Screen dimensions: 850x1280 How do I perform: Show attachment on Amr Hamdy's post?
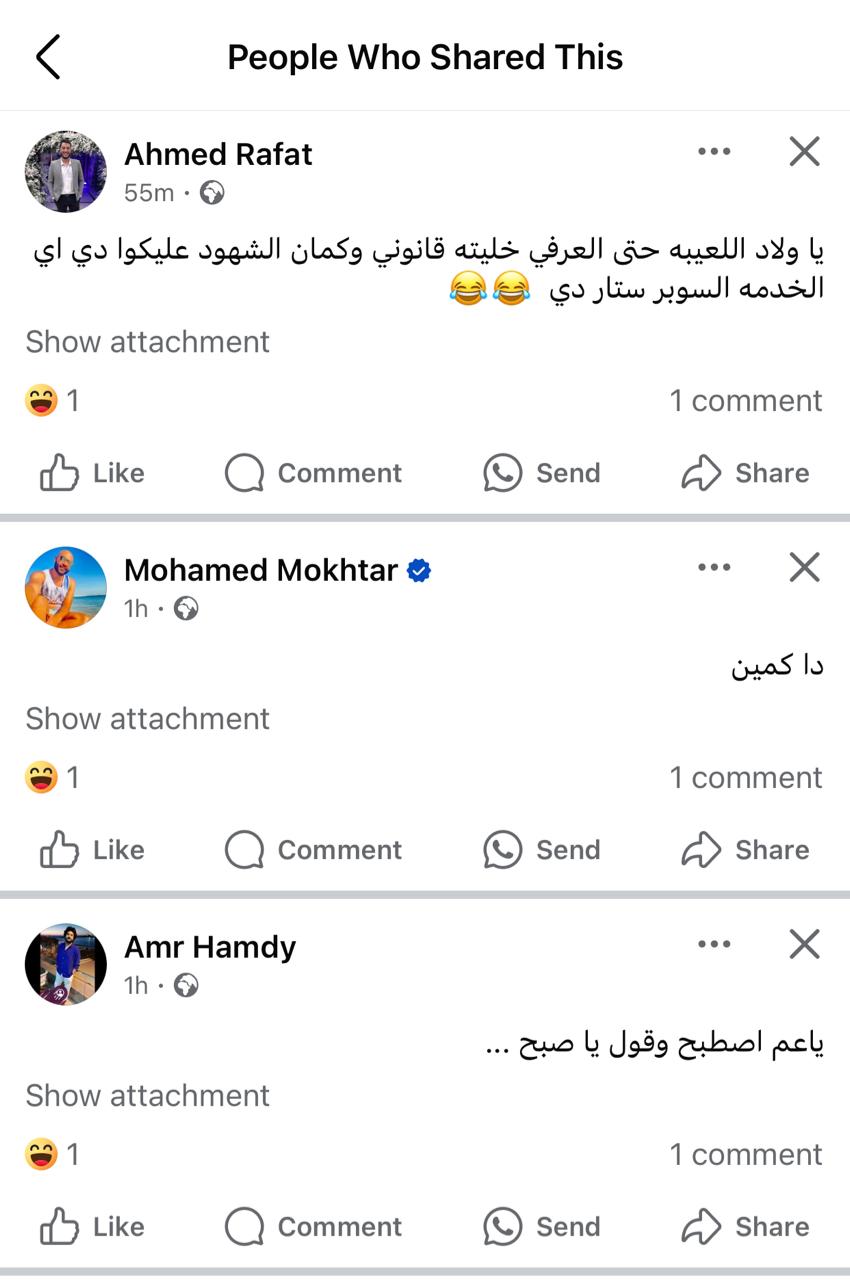(147, 1096)
